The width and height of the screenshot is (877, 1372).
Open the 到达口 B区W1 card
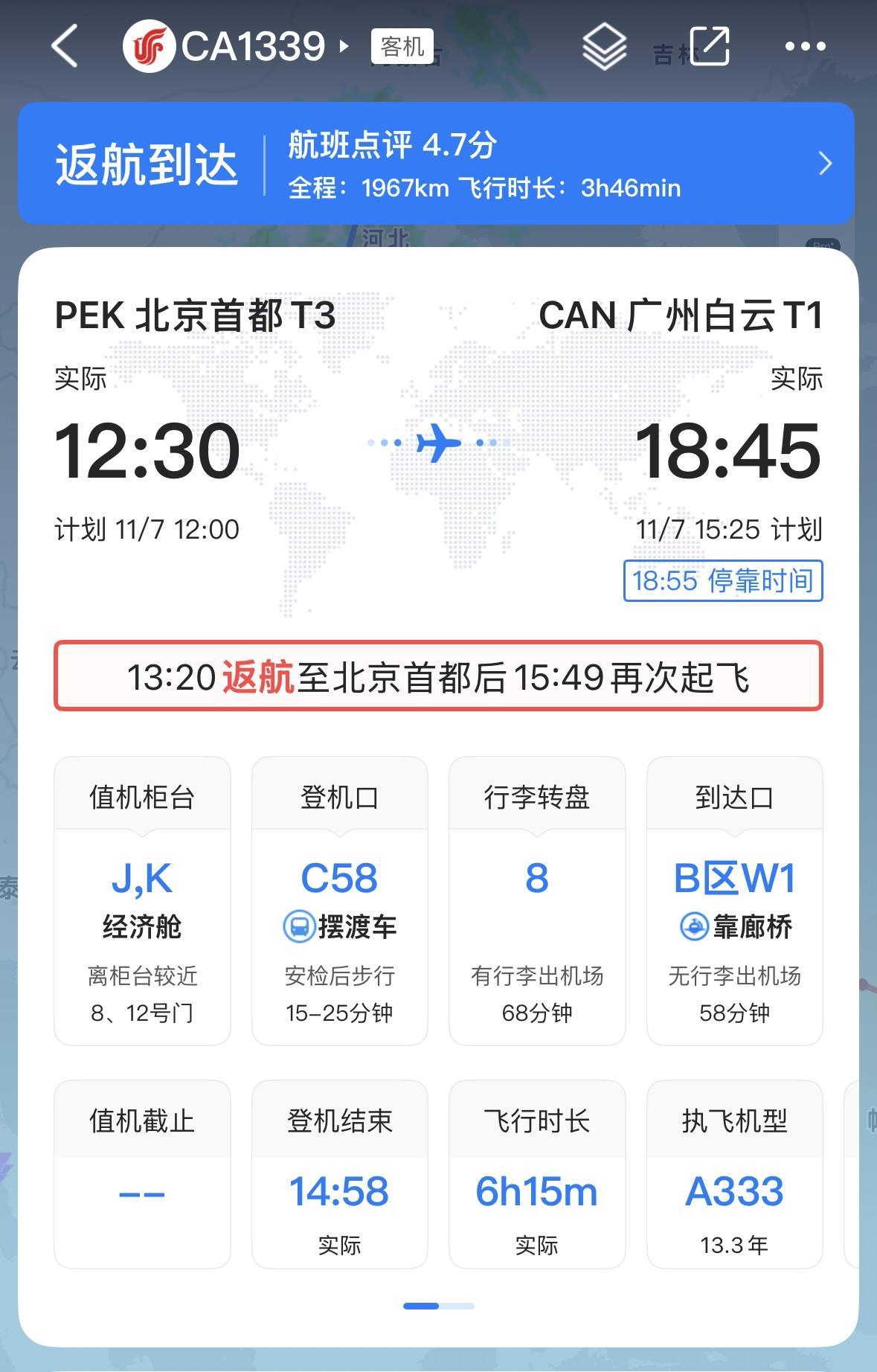734,900
